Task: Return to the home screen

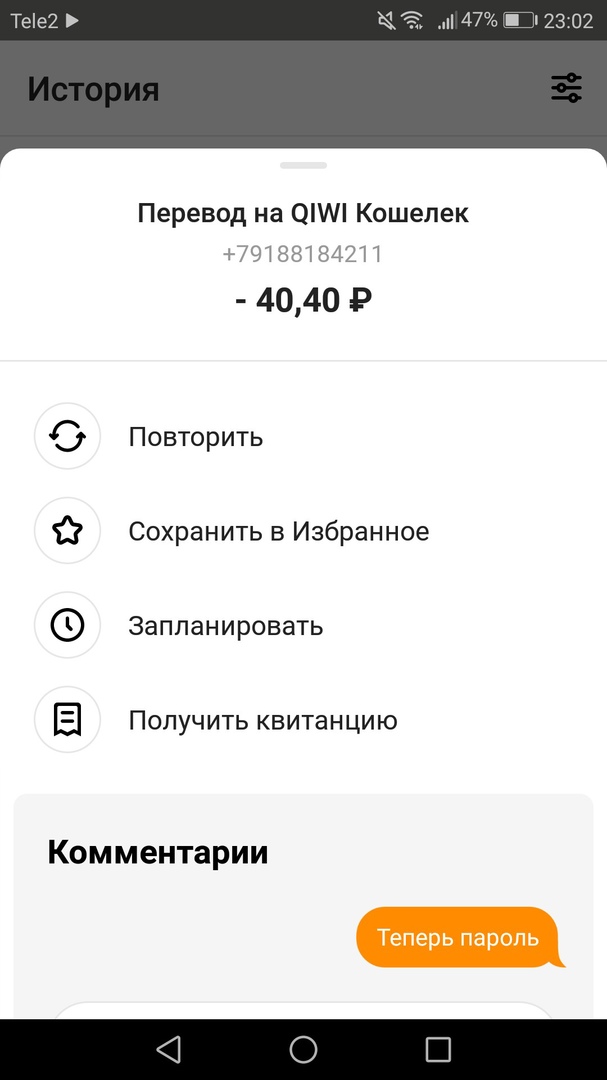Action: pos(303,1049)
